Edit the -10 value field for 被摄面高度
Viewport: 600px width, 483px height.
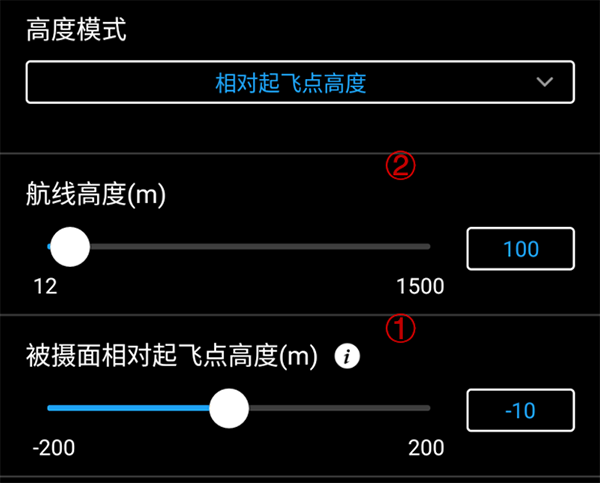tap(520, 410)
